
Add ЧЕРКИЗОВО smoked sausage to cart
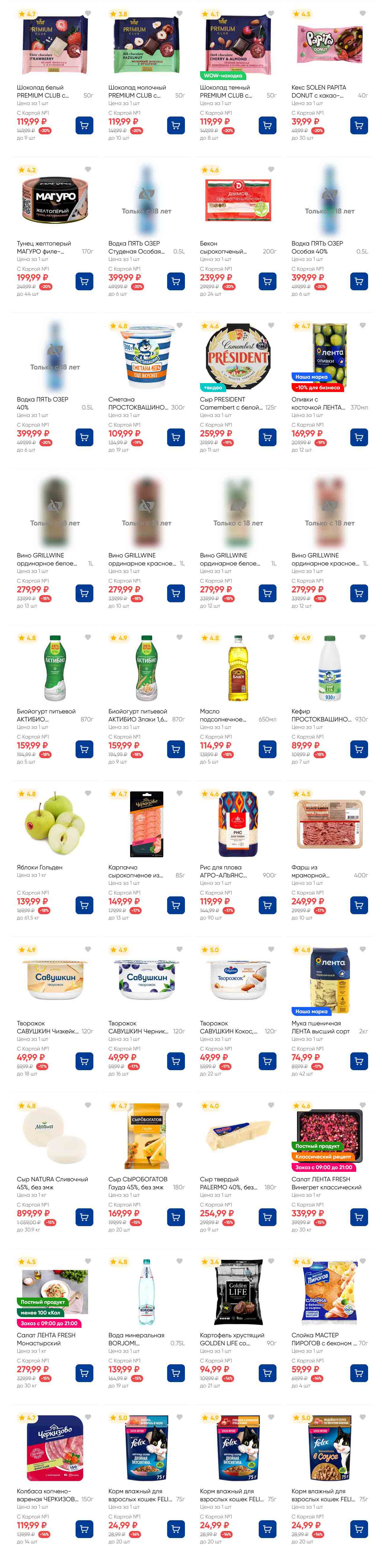pyautogui.click(x=84, y=1529)
